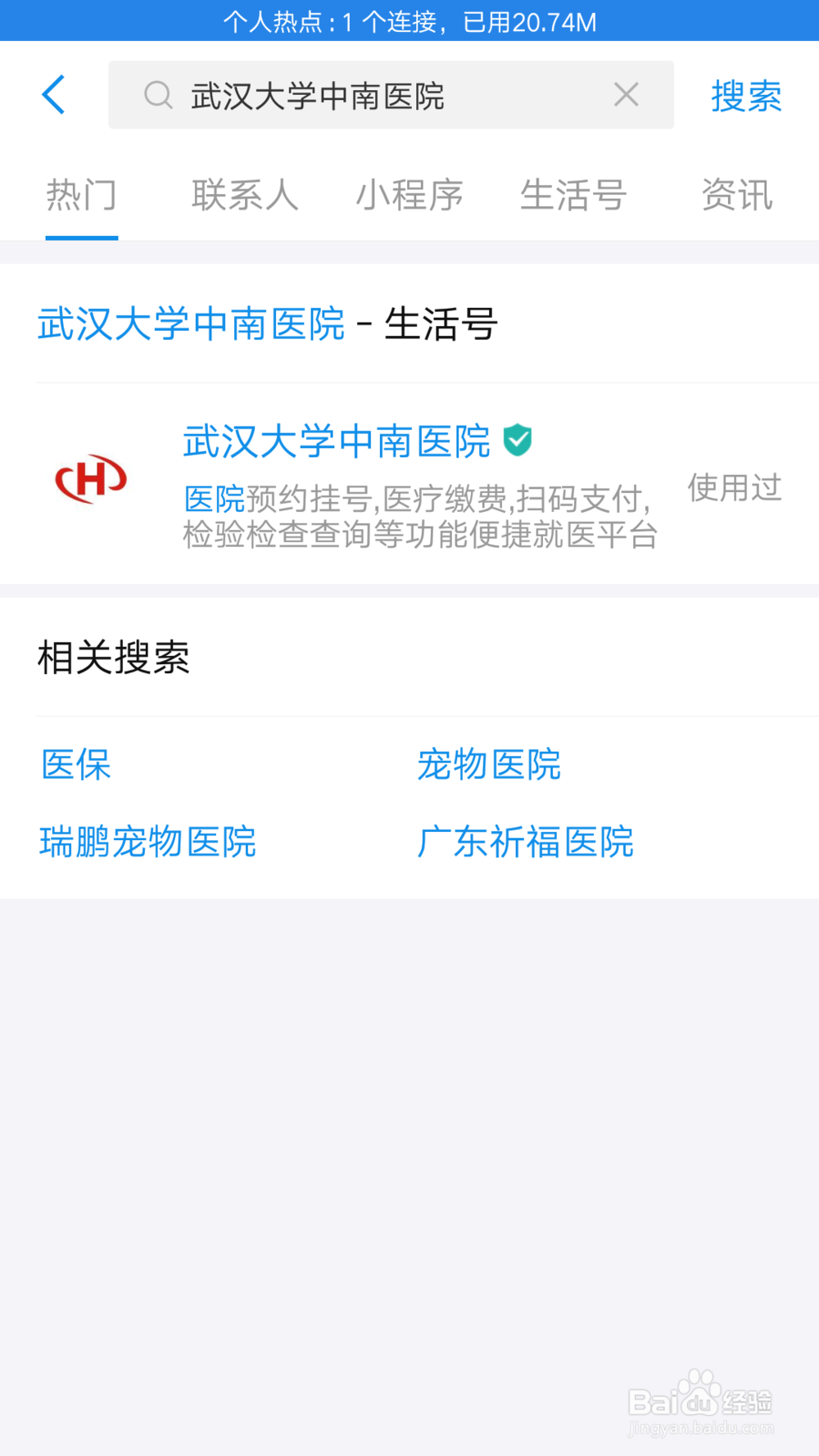Open related search 宠物医院

pos(488,765)
